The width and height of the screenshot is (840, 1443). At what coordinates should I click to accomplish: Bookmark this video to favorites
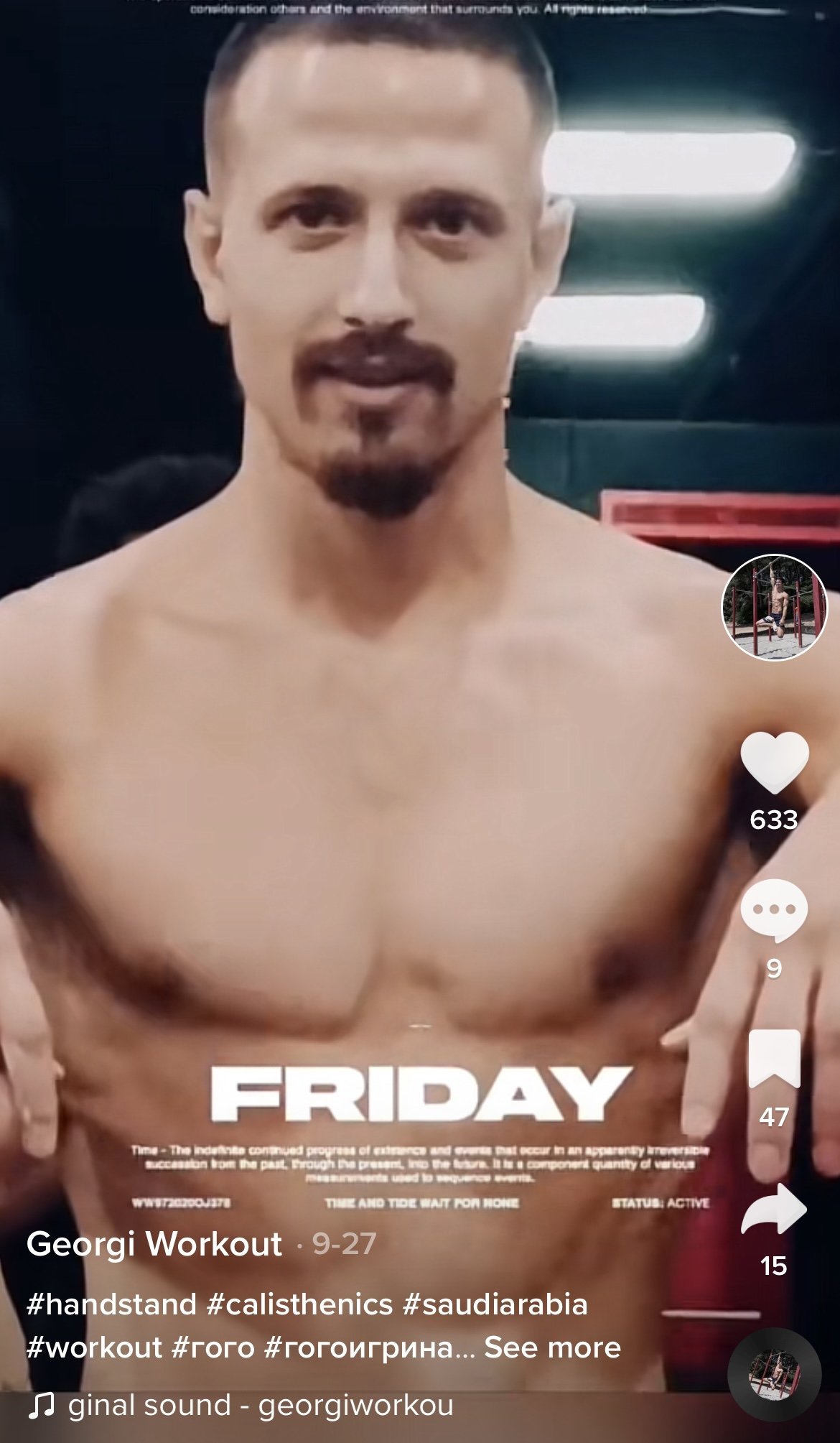tap(774, 1059)
